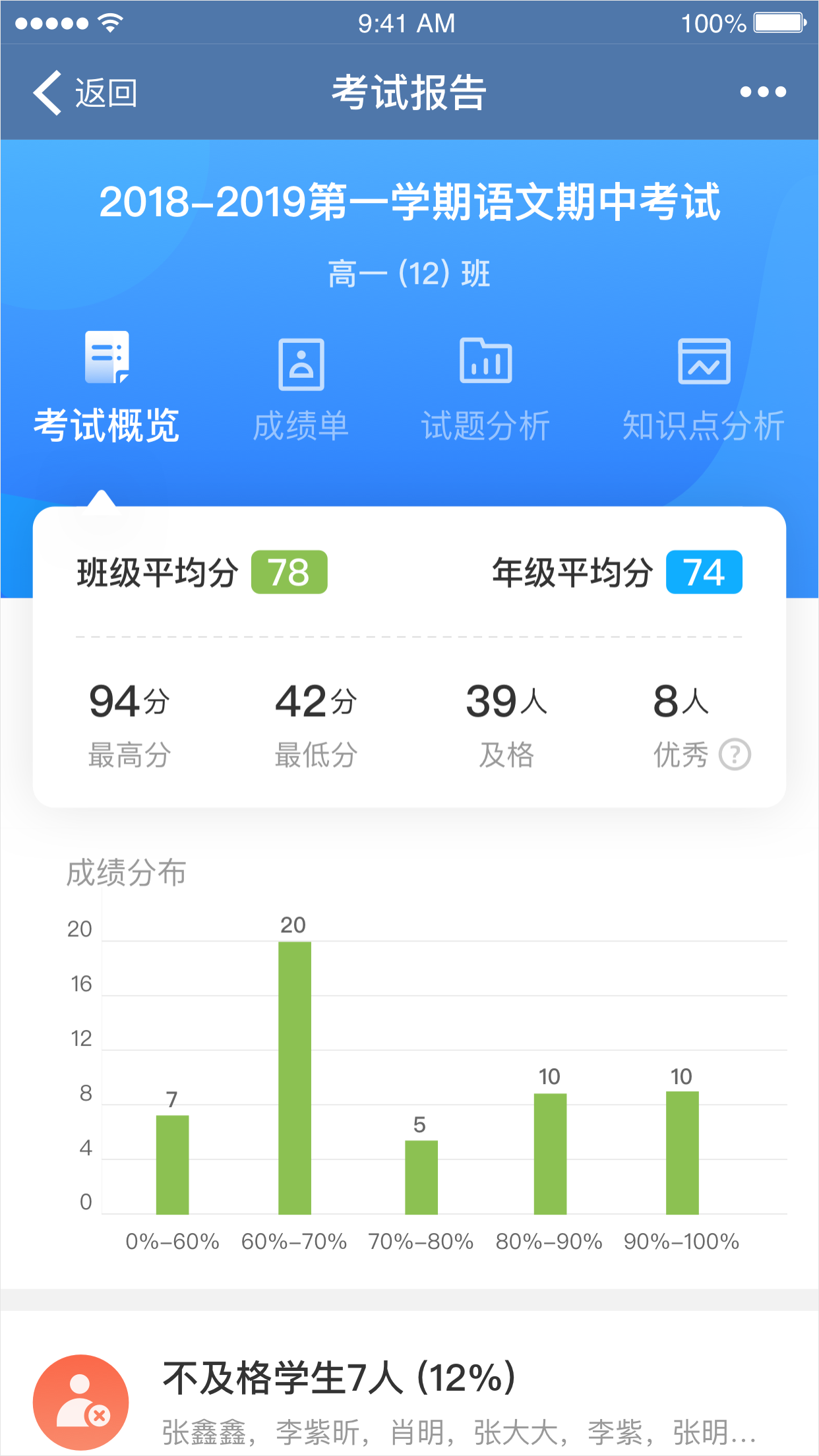Screen dimensions: 819x1456
Task: Open the 不及格学生7人 list
Action: (409, 1403)
